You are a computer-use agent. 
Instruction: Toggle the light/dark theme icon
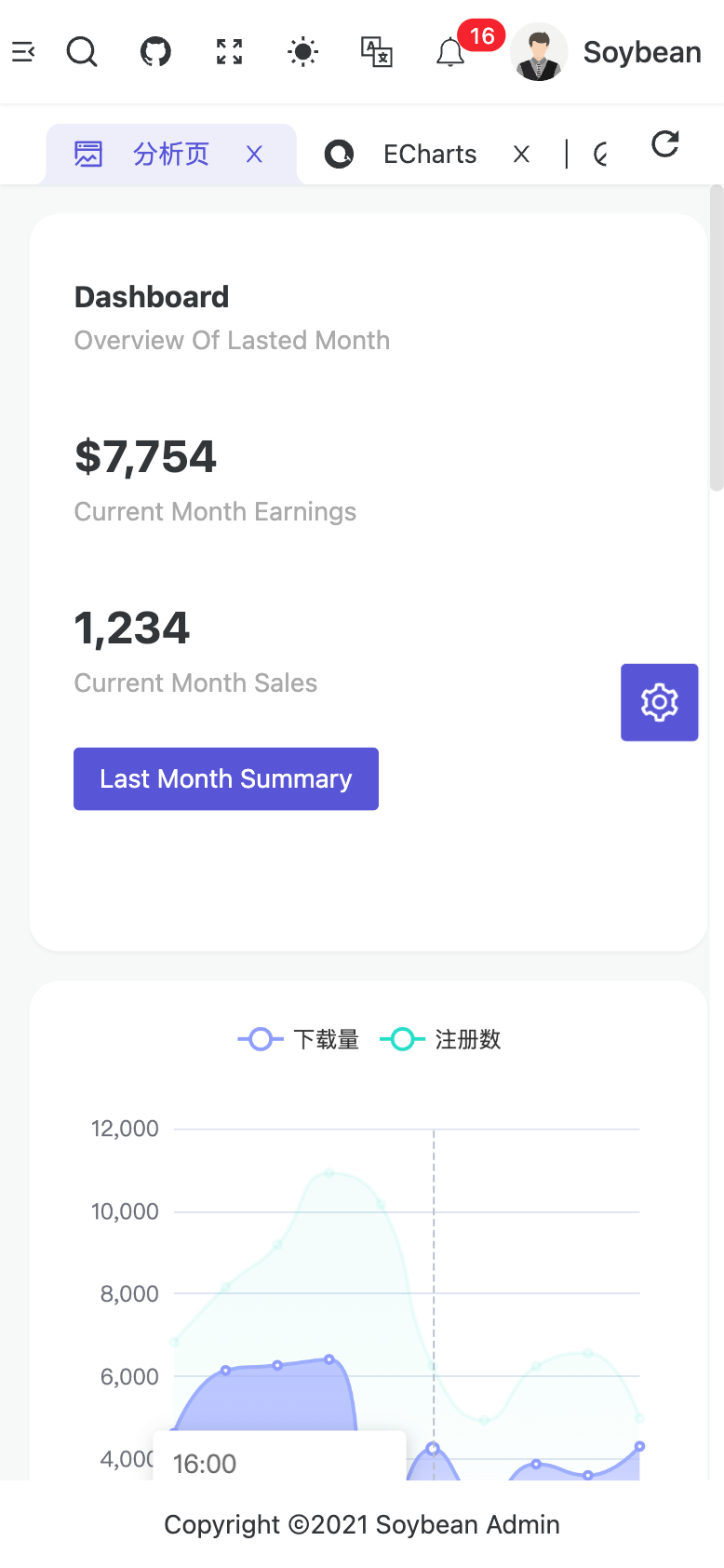(x=302, y=52)
